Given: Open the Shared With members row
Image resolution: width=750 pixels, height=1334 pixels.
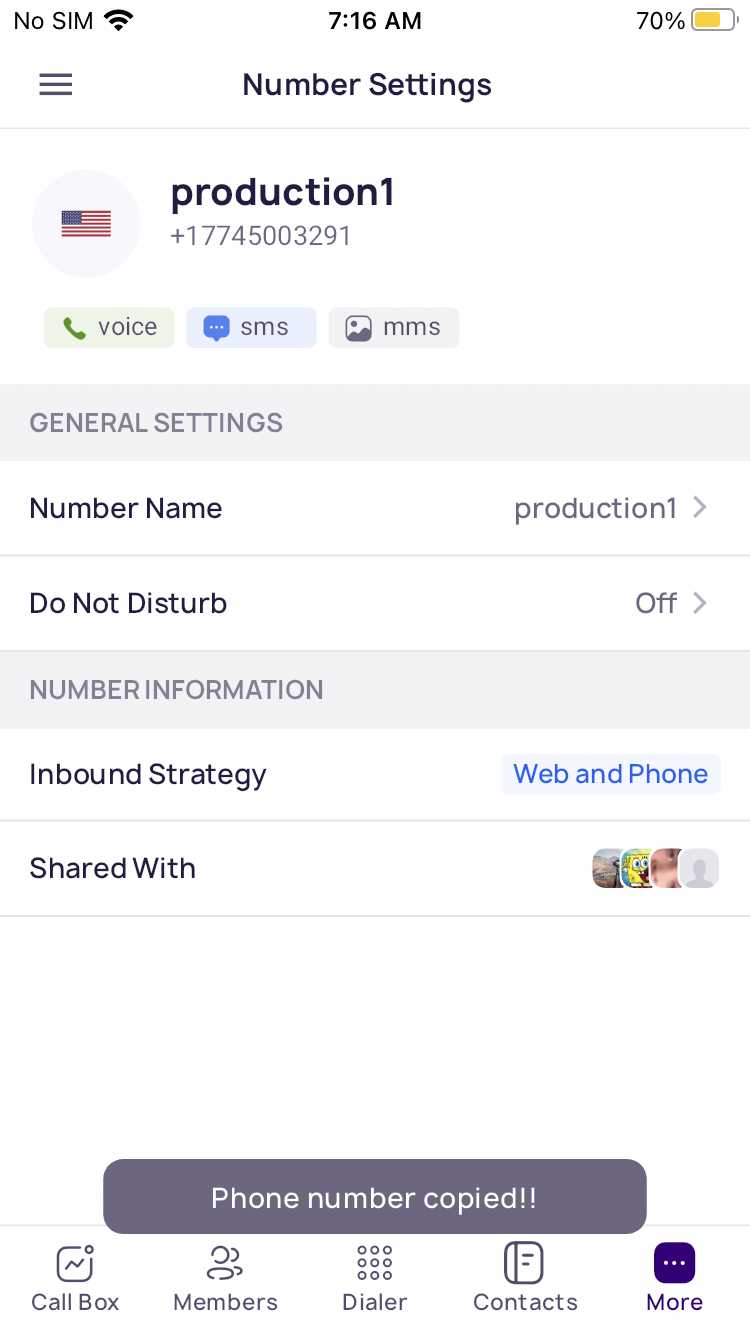Looking at the screenshot, I should tap(375, 868).
